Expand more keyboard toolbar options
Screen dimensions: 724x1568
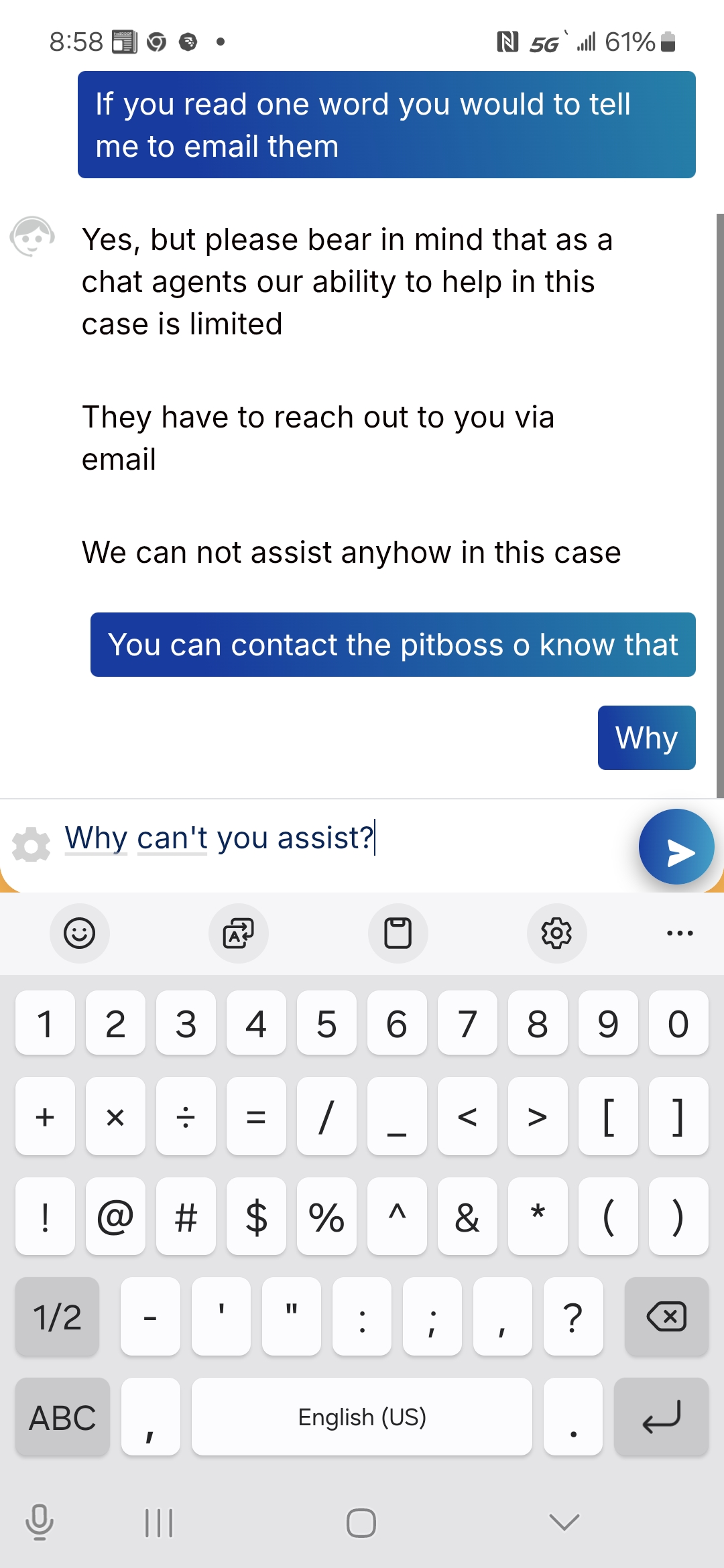680,933
